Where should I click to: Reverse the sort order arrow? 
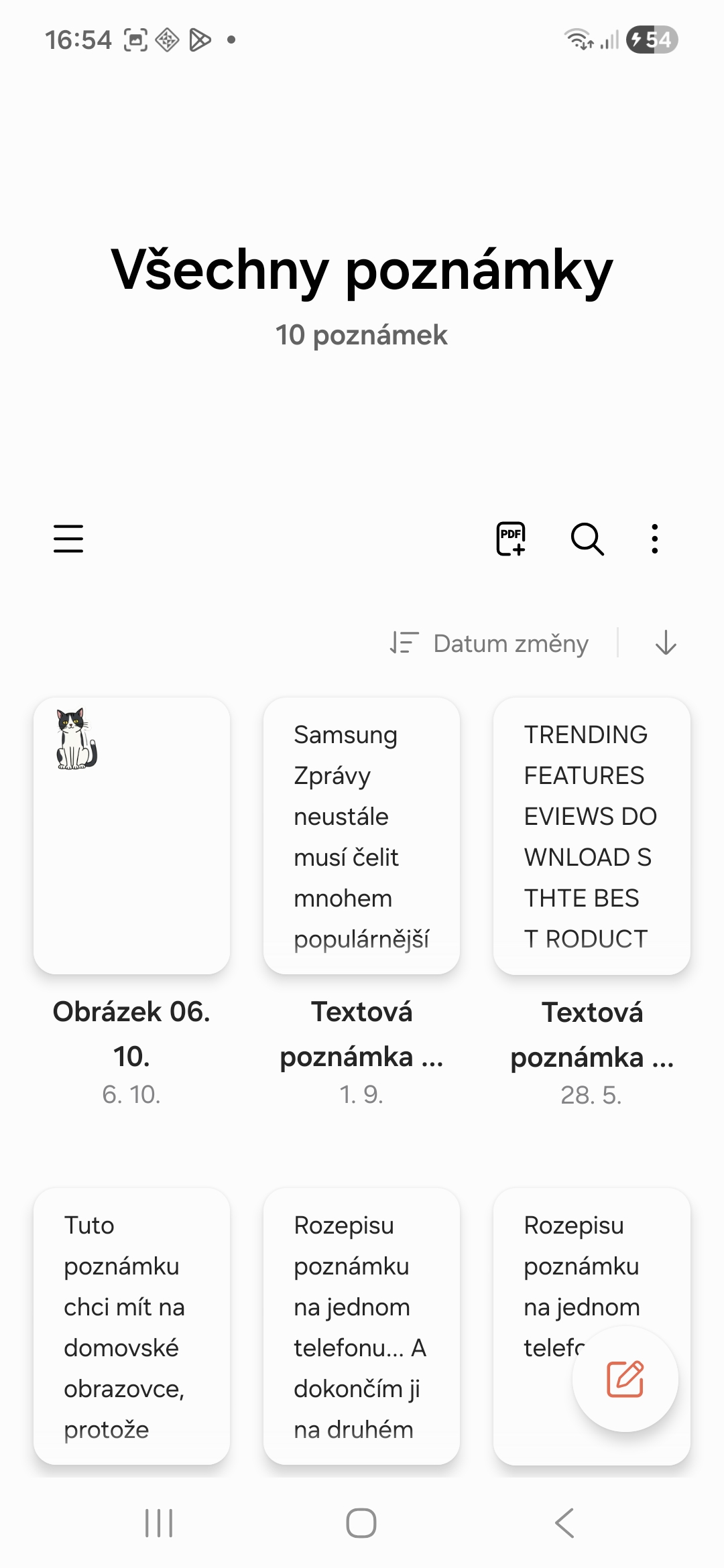pyautogui.click(x=666, y=643)
